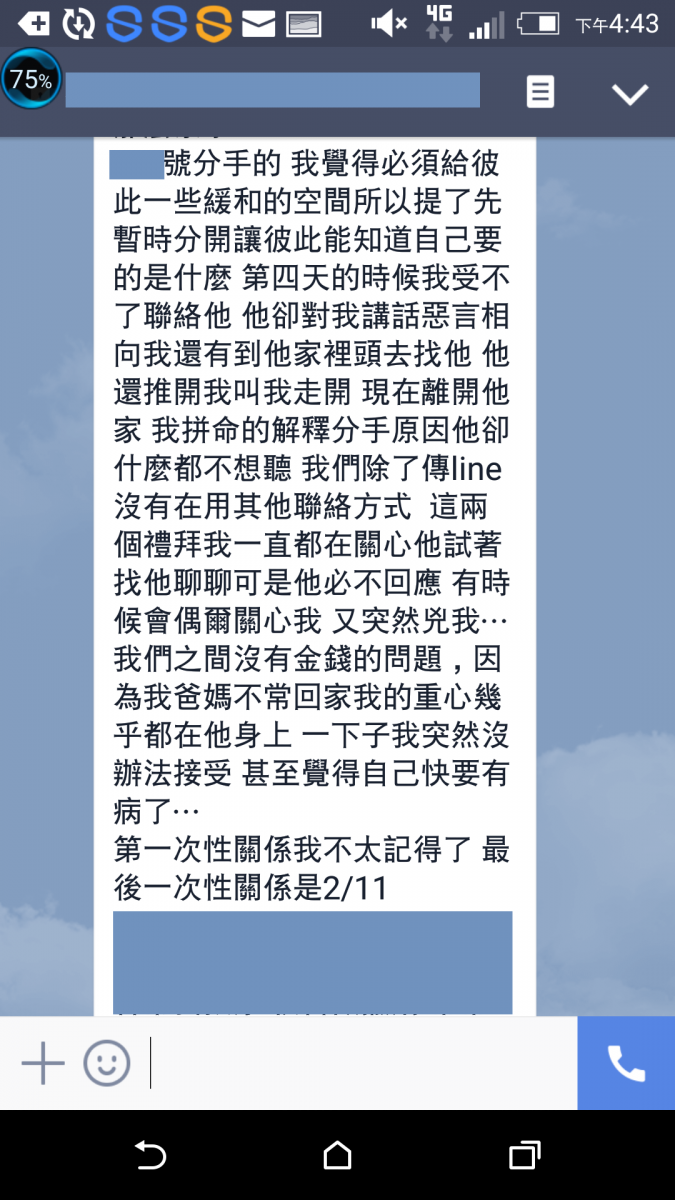Expand the chat options chevron
Screen dimensions: 675x1200
(630, 94)
